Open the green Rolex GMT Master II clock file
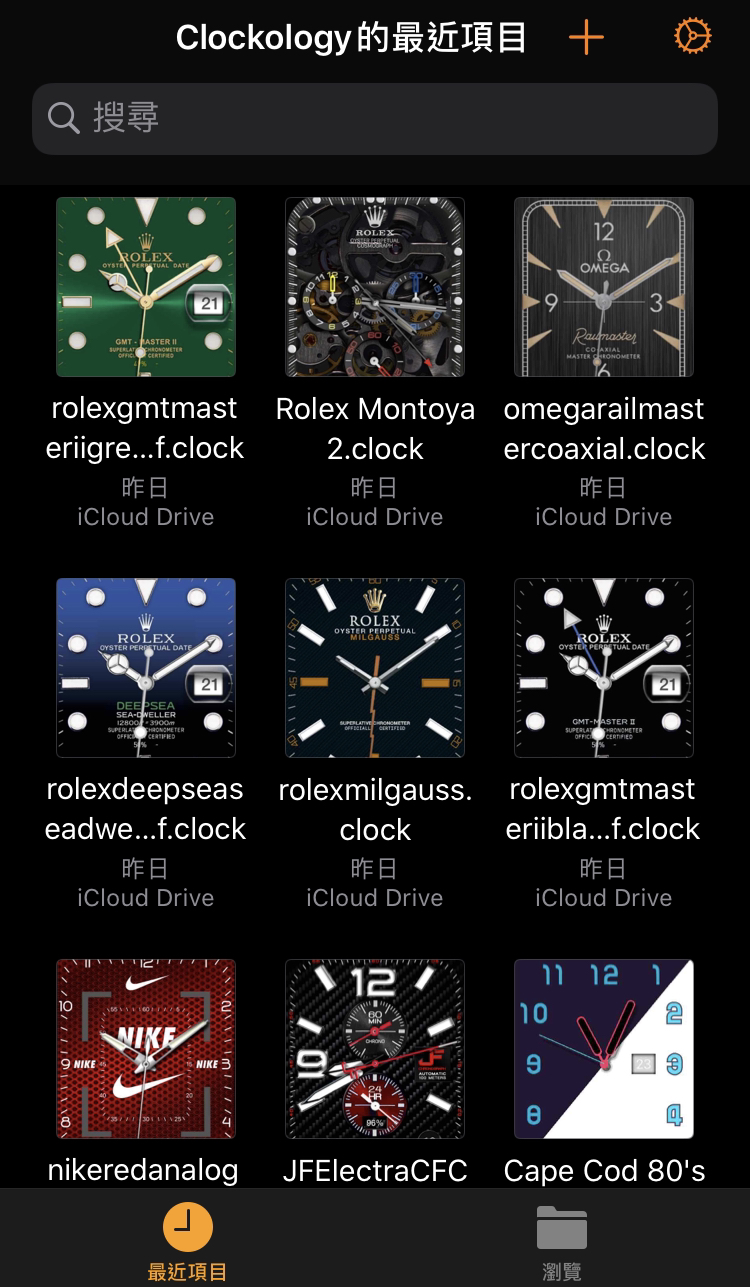Viewport: 750px width, 1287px height. (x=146, y=287)
